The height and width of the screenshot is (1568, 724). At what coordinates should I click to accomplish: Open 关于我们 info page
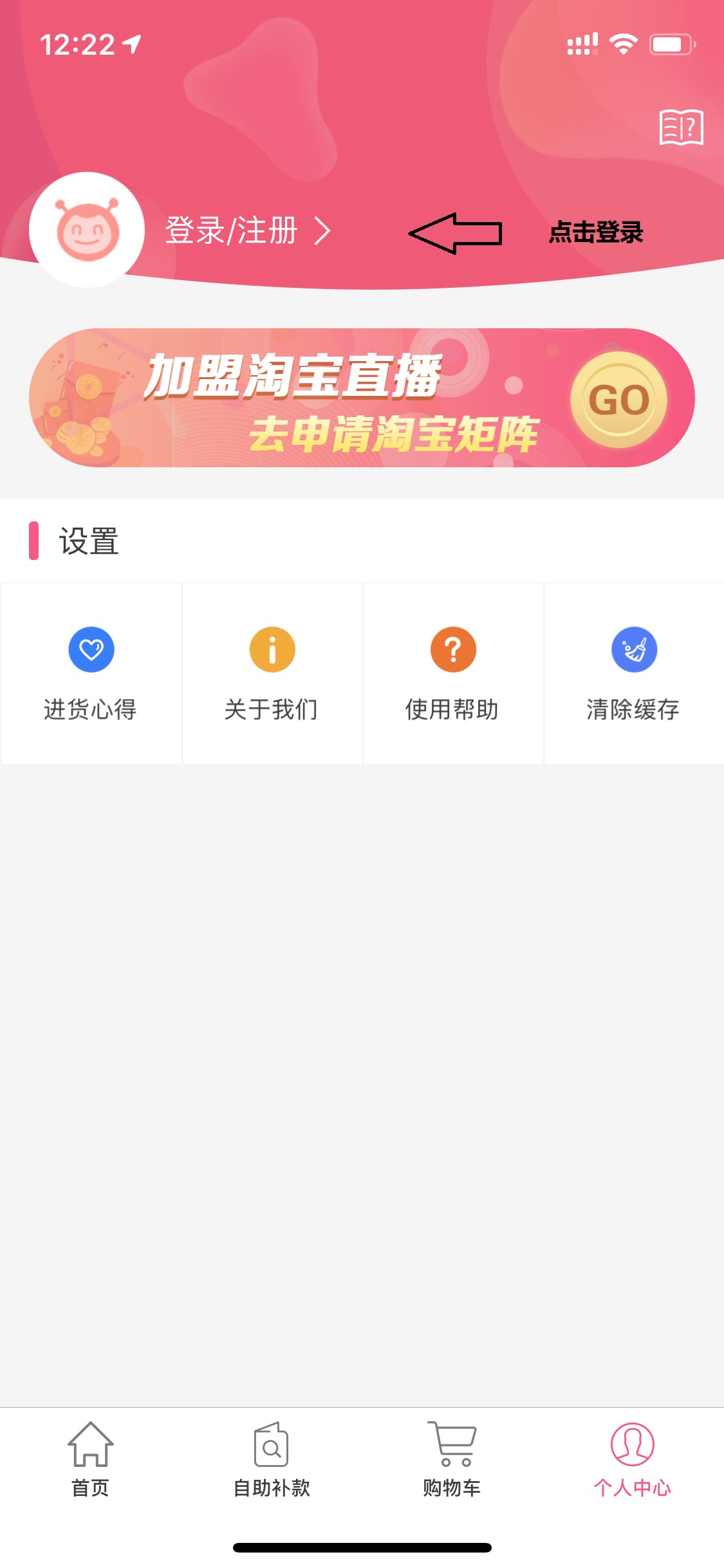[272, 673]
